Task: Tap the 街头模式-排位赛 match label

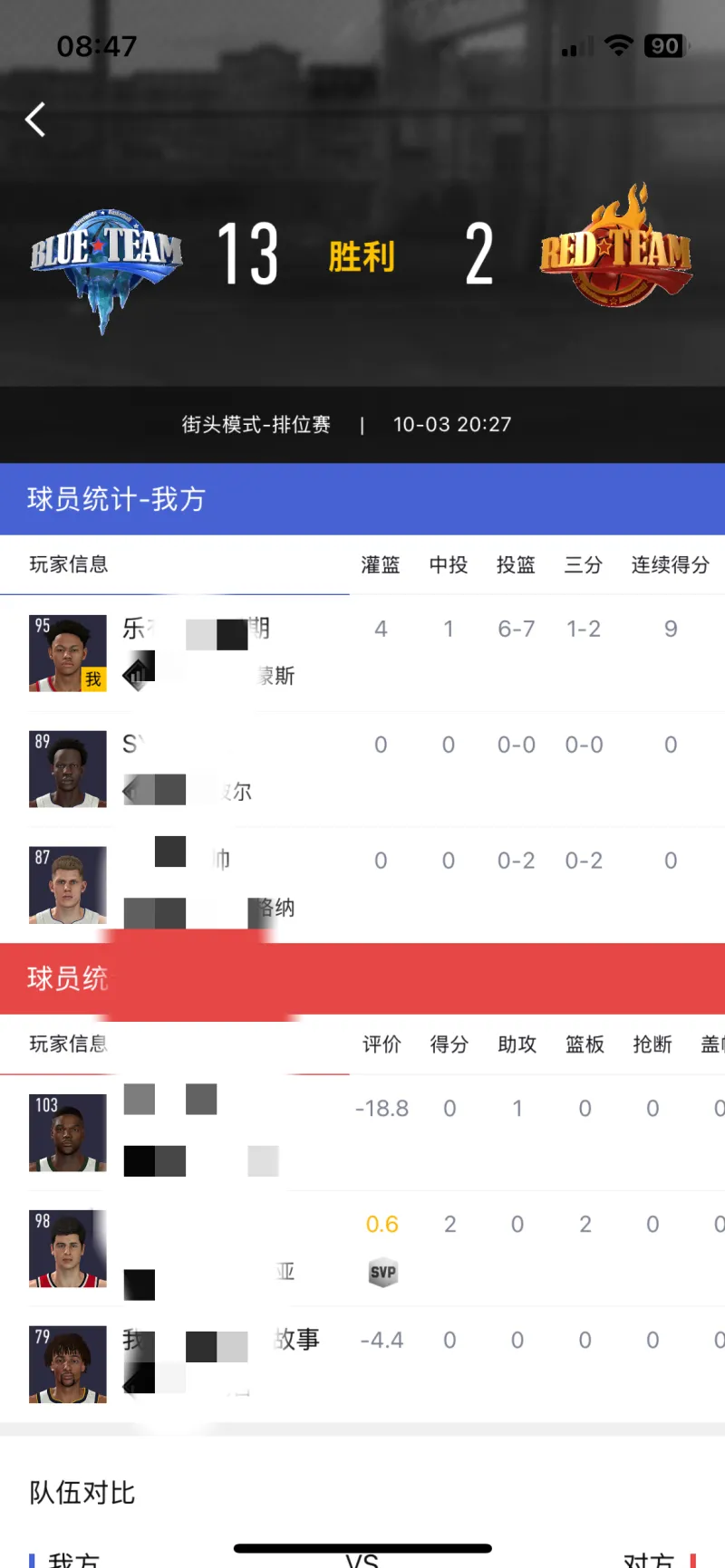Action: pos(256,424)
